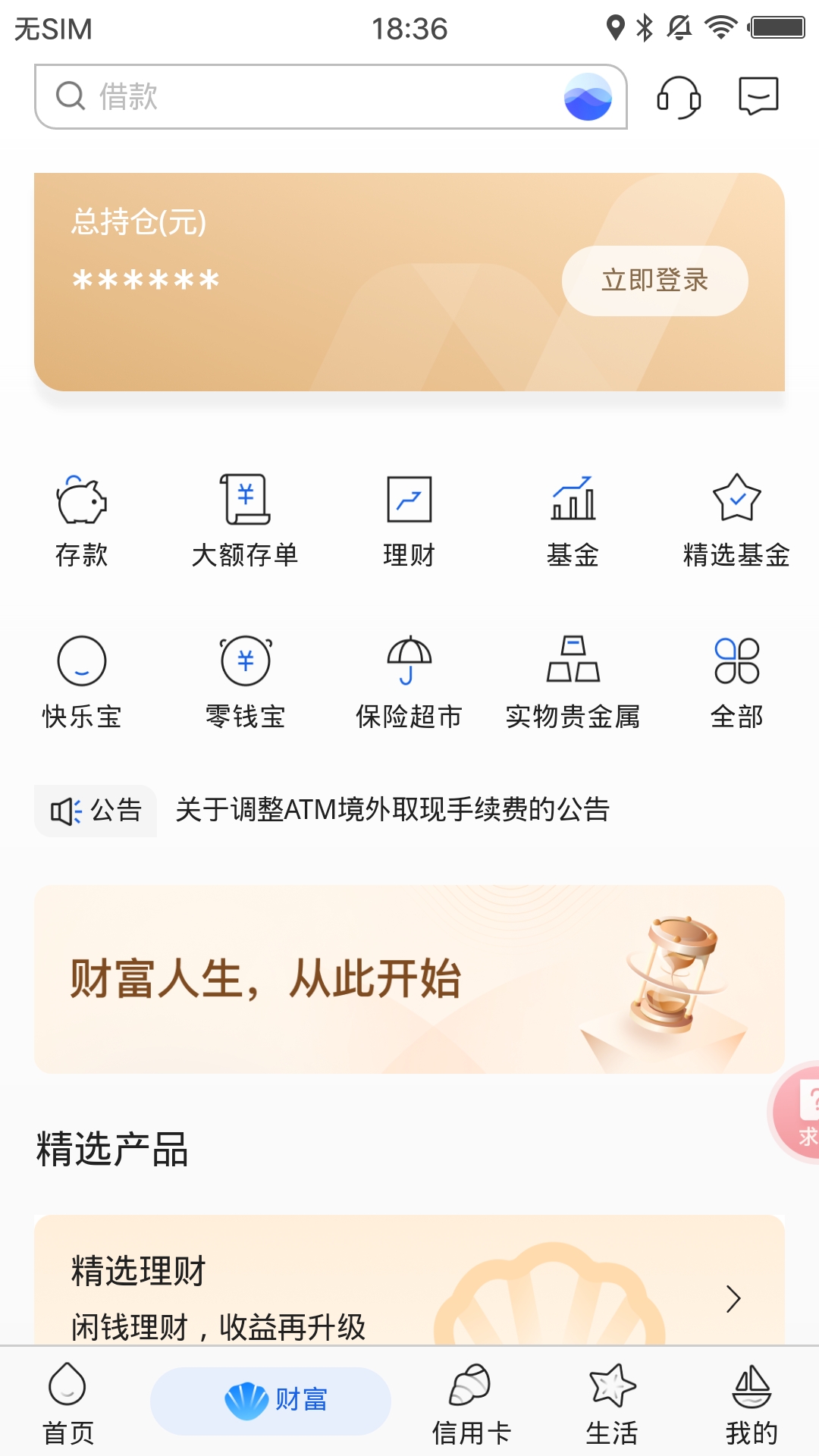
Task: Open 大额存单 section
Action: (245, 520)
